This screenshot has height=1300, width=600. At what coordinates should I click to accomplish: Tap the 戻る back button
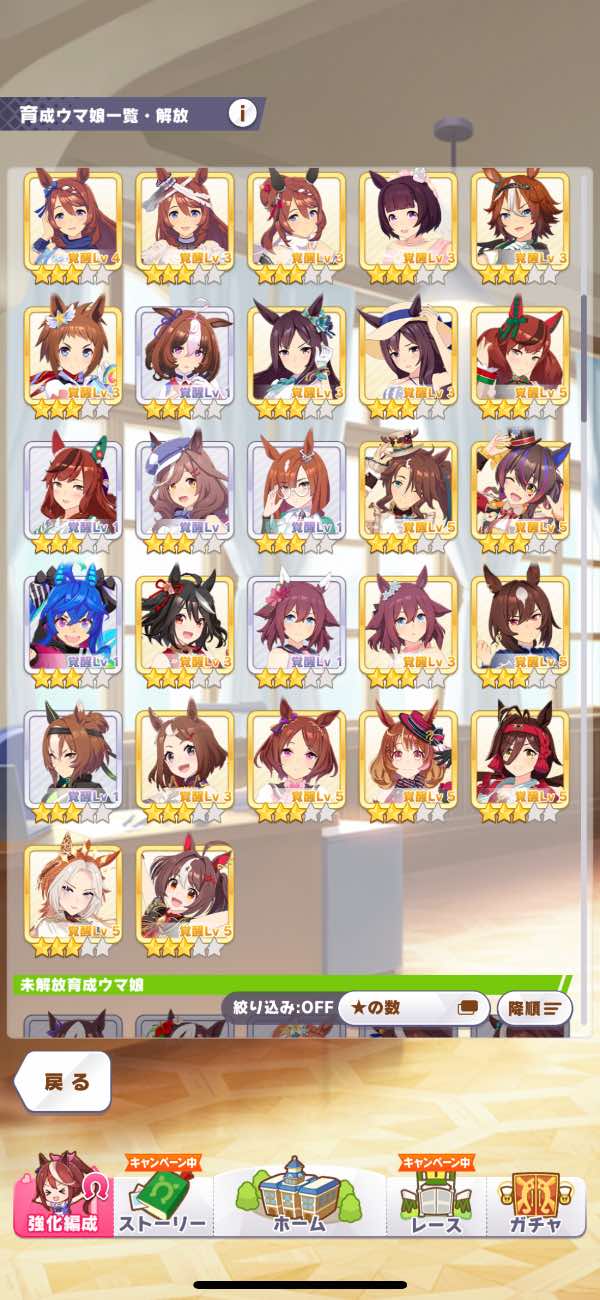[x=65, y=1082]
